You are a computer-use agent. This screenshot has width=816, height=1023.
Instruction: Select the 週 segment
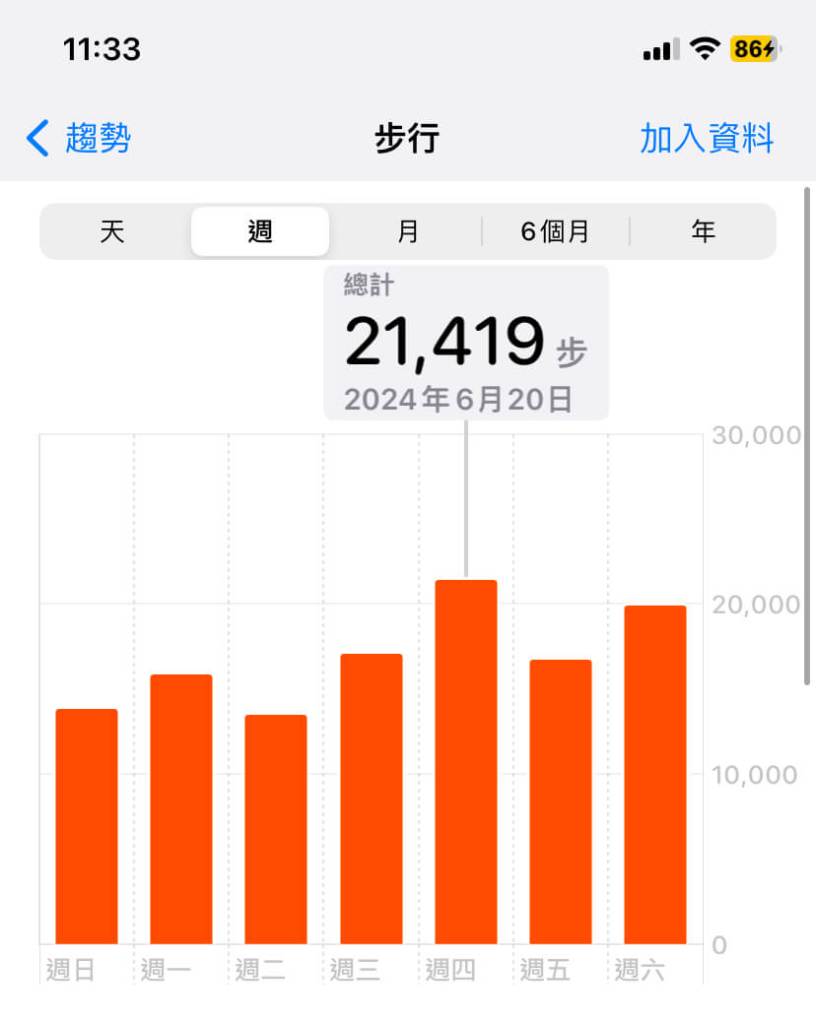(x=260, y=232)
